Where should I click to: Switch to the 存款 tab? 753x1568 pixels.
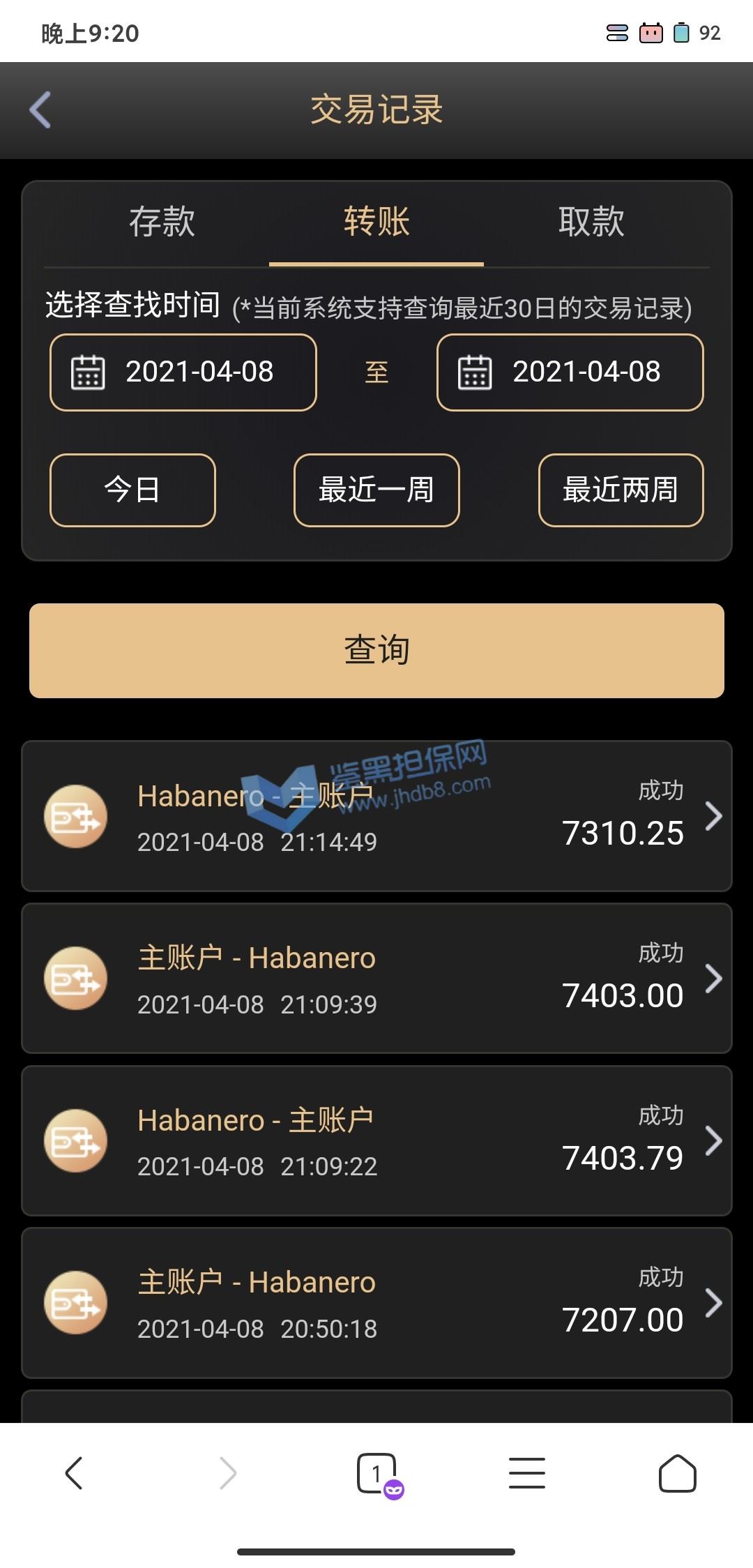(162, 222)
